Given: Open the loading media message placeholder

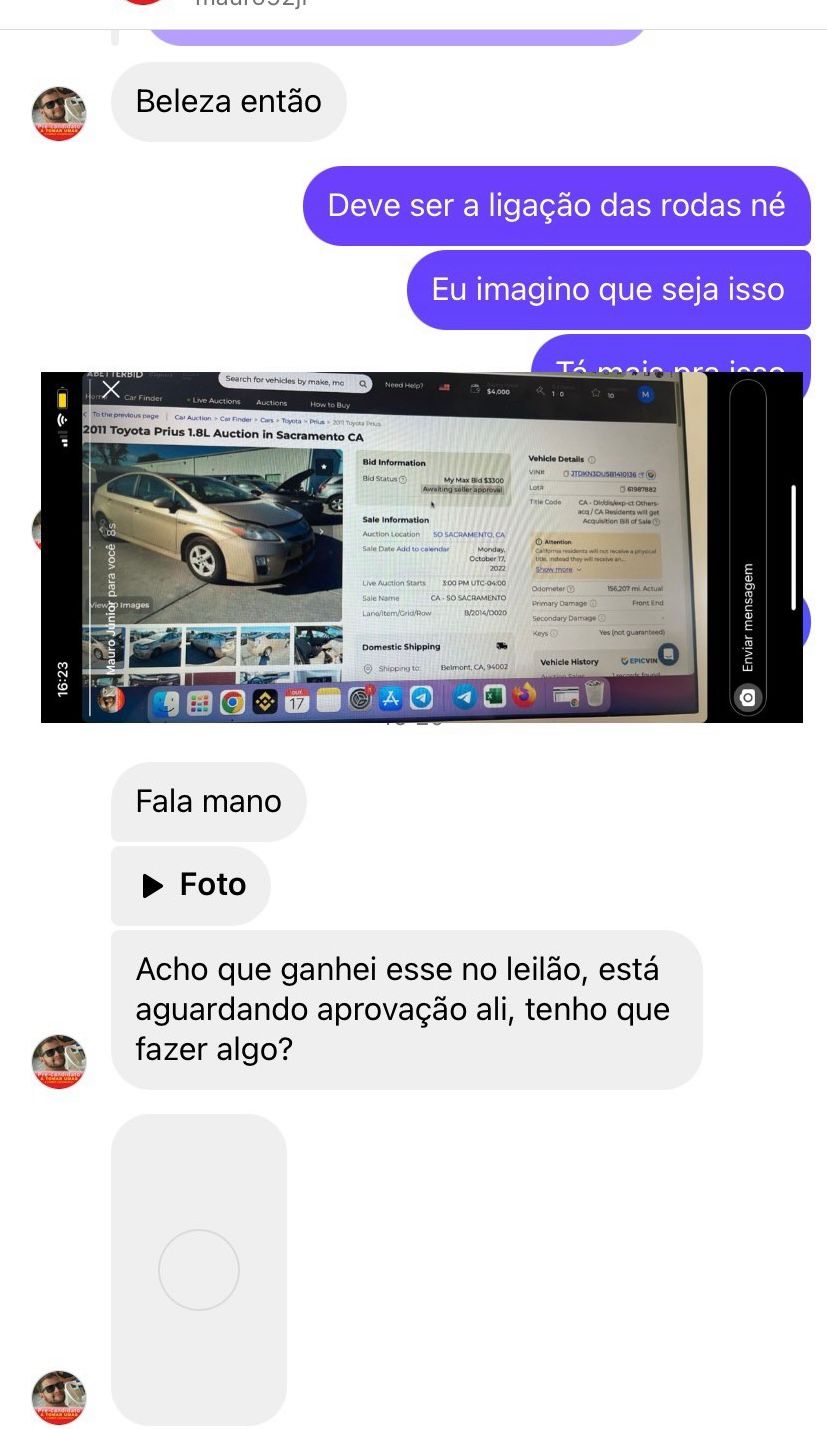Looking at the screenshot, I should click(198, 1269).
